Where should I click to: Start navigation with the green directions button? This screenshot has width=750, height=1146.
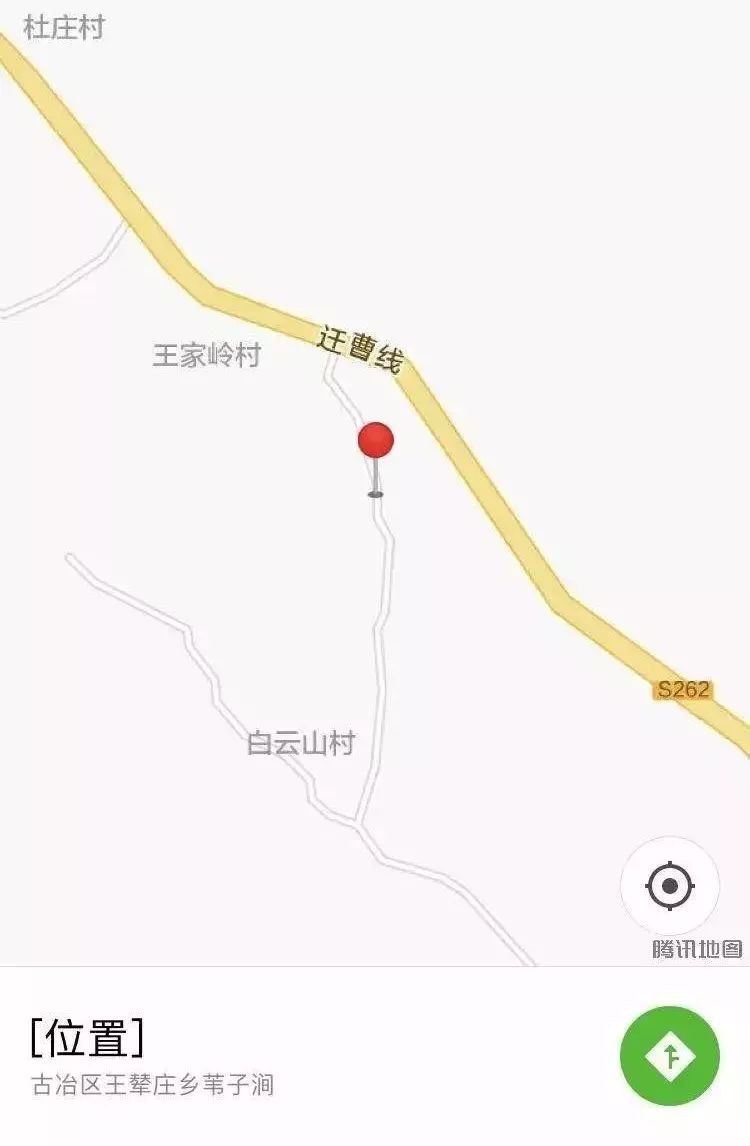coord(669,1056)
